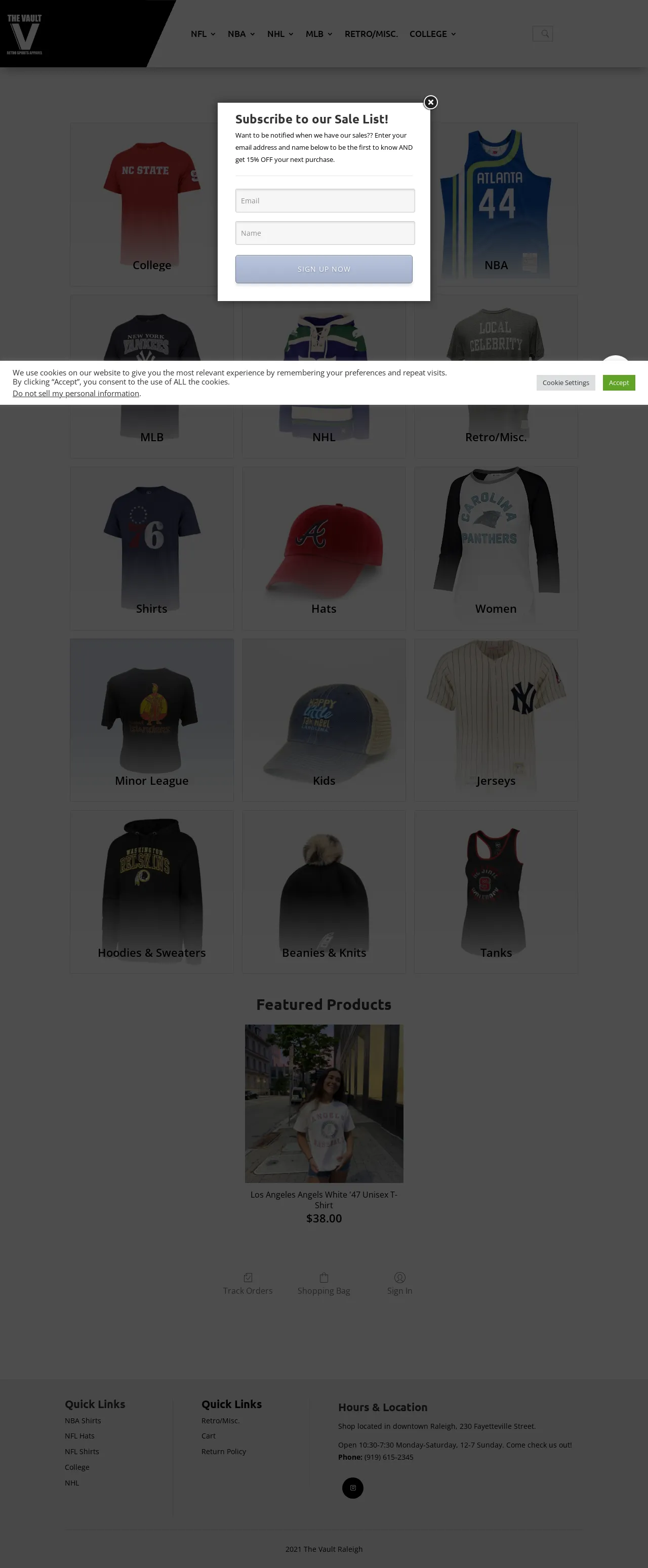The height and width of the screenshot is (1568, 648).
Task: Accept all cookies
Action: [618, 383]
